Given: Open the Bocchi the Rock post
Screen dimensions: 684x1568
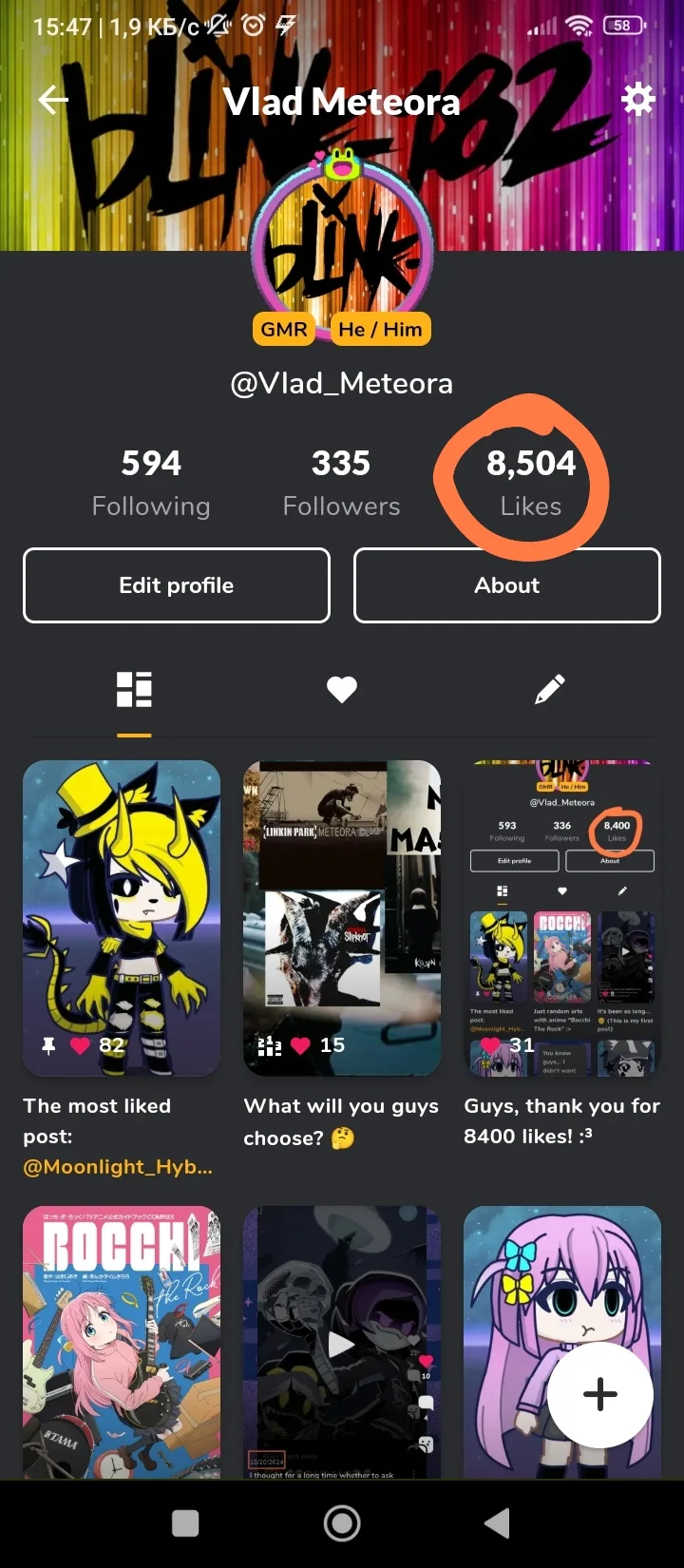Looking at the screenshot, I should point(122,1340).
